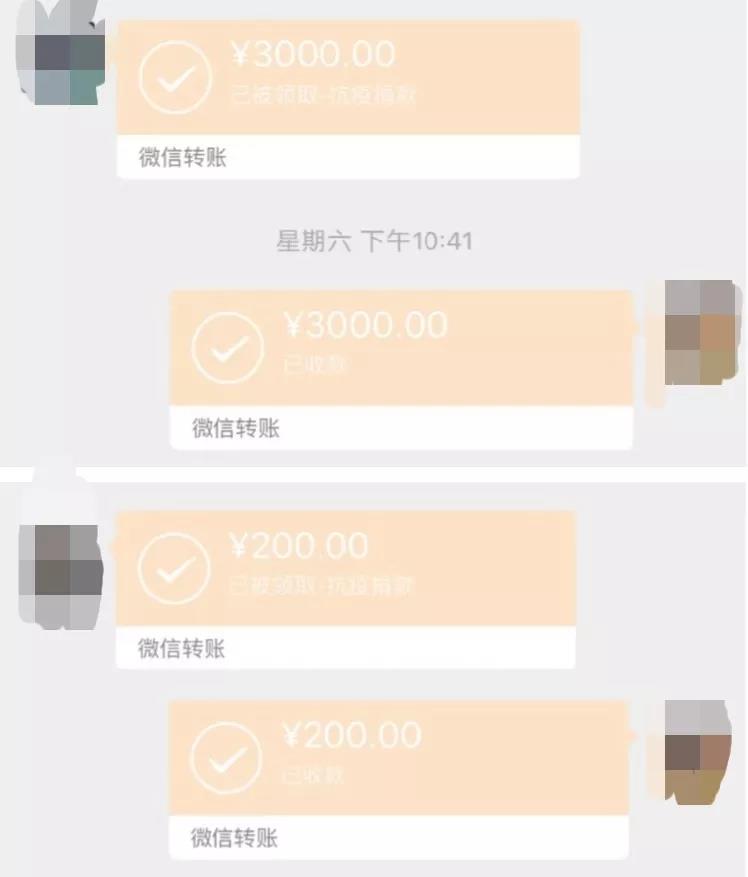The image size is (748, 877).
Task: Click the timestamp 星期六 下午10:41
Action: 374,238
